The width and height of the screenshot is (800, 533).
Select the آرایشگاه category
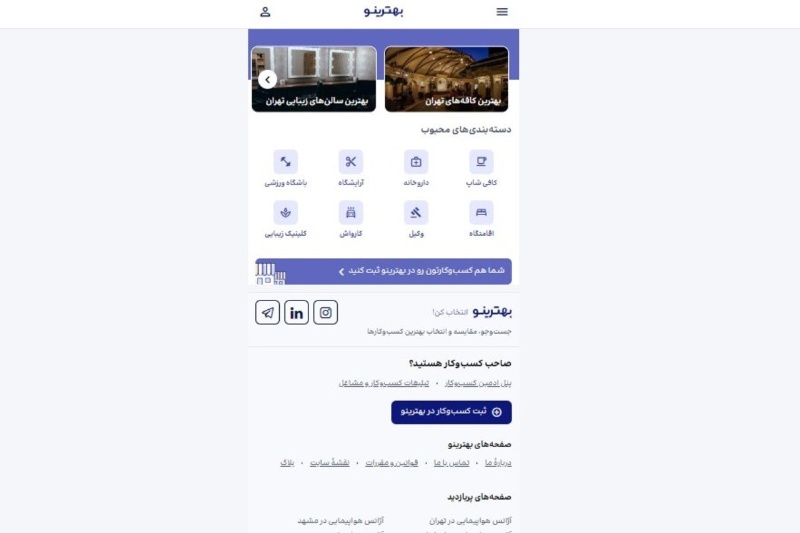pyautogui.click(x=351, y=168)
